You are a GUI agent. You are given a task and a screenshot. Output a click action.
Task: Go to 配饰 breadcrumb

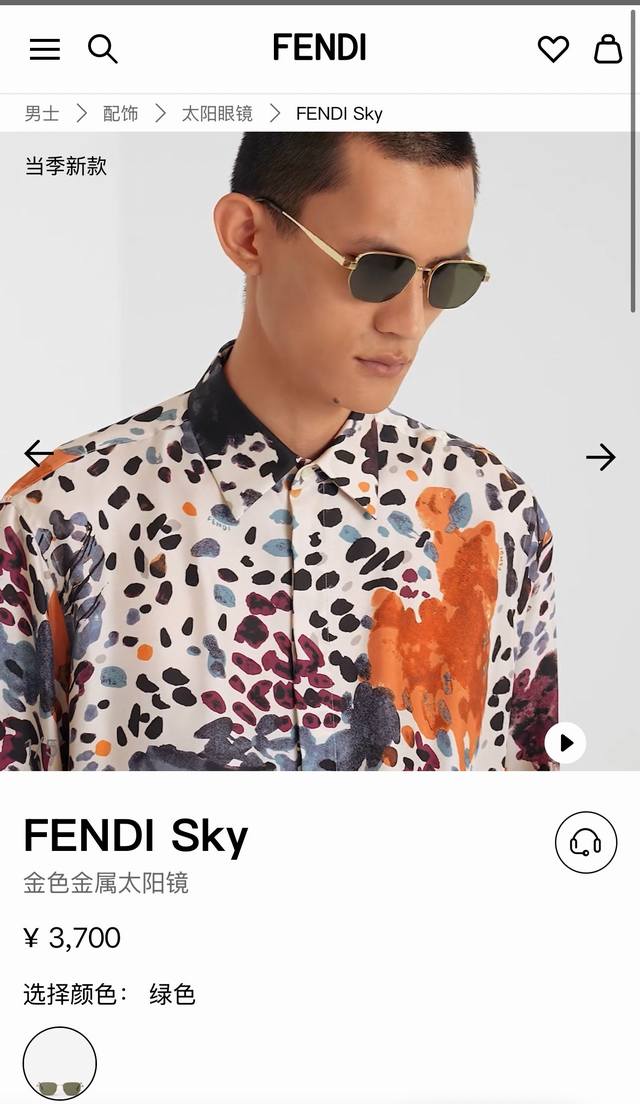click(x=121, y=113)
